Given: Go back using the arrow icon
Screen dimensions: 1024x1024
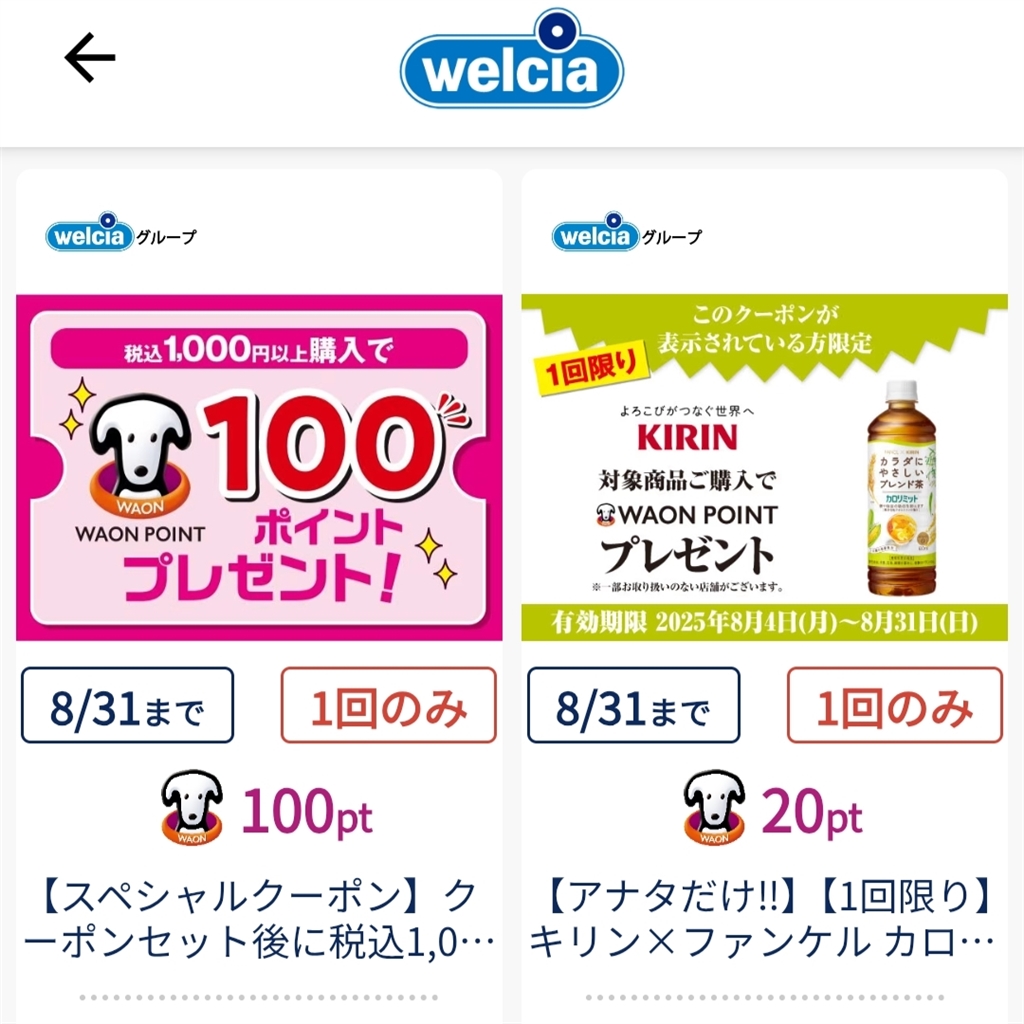Looking at the screenshot, I should 90,59.
